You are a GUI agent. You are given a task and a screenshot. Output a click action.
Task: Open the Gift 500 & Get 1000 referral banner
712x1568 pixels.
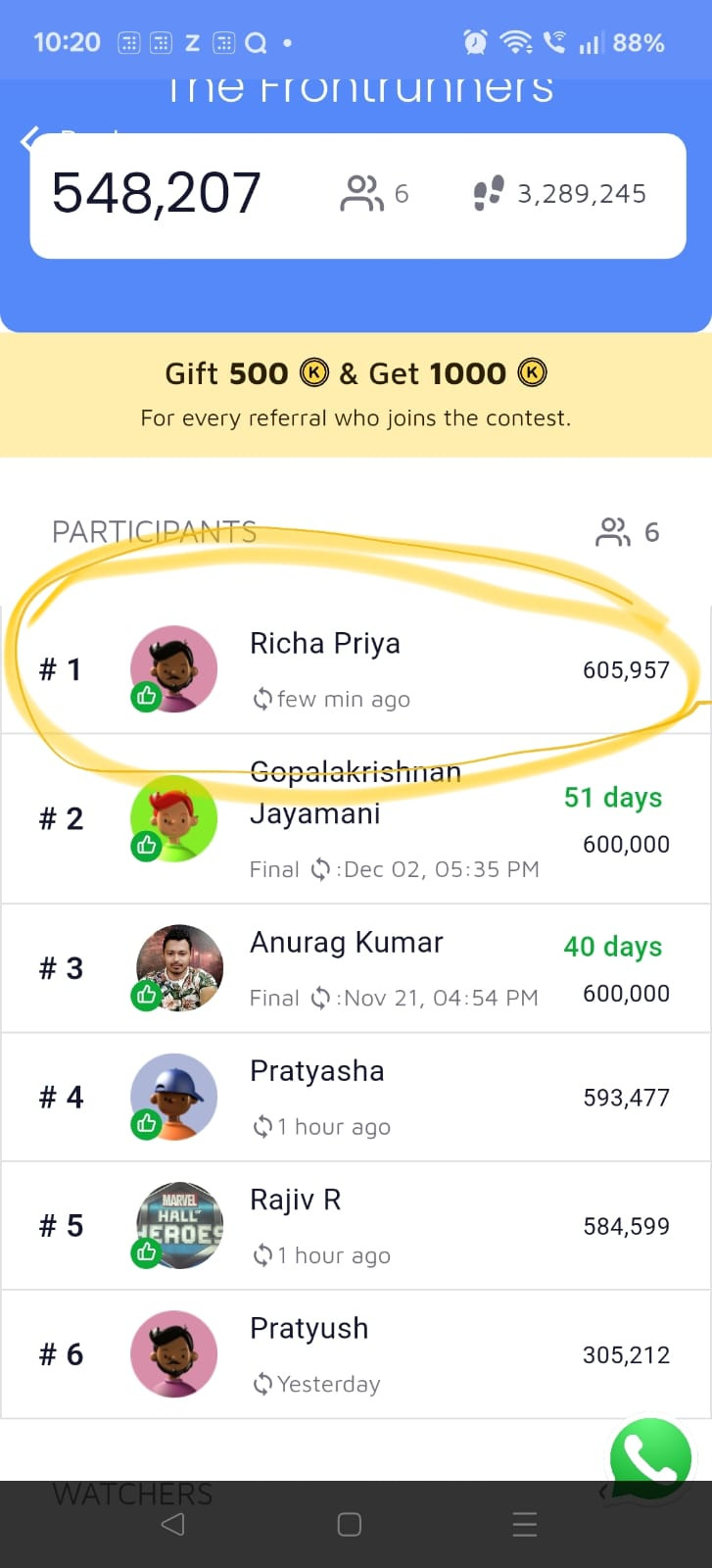pyautogui.click(x=356, y=394)
